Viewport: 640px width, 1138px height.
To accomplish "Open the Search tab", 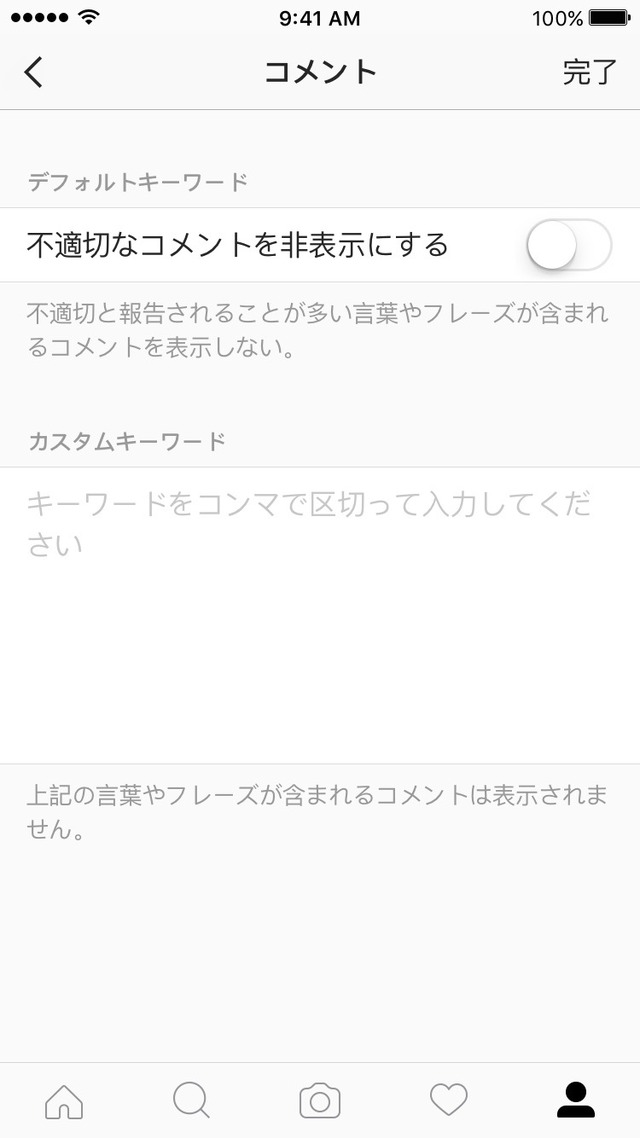I will (191, 1100).
